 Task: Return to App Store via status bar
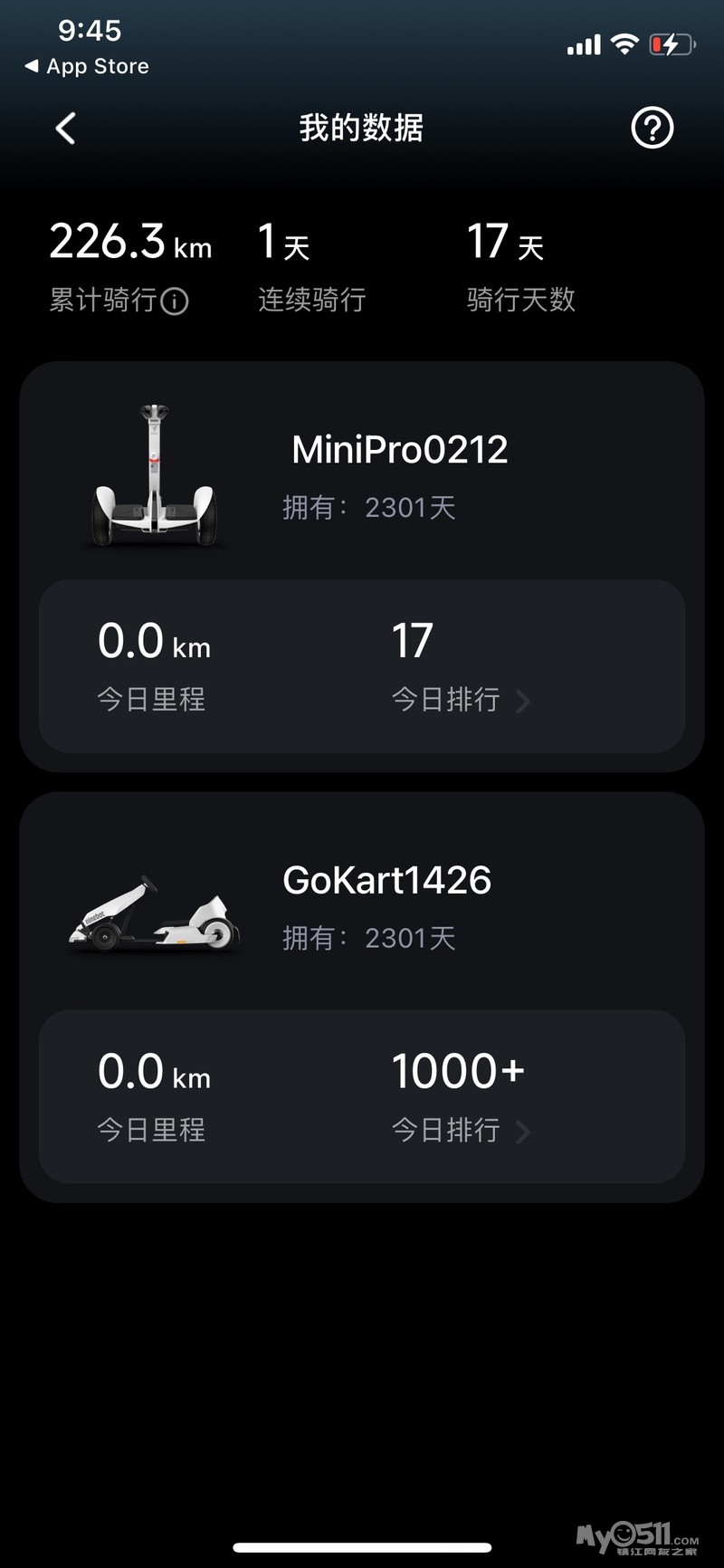(88, 66)
